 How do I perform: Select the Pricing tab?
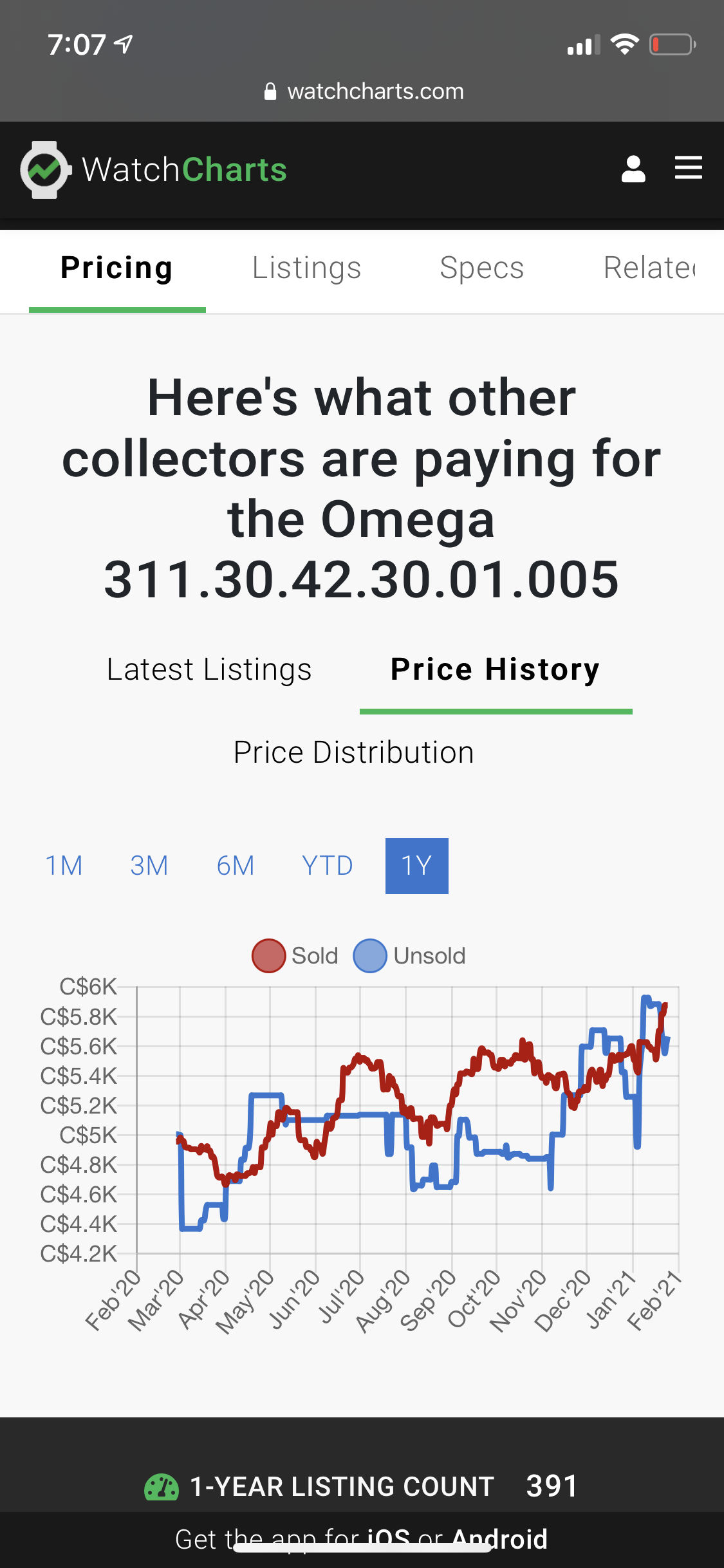[116, 268]
